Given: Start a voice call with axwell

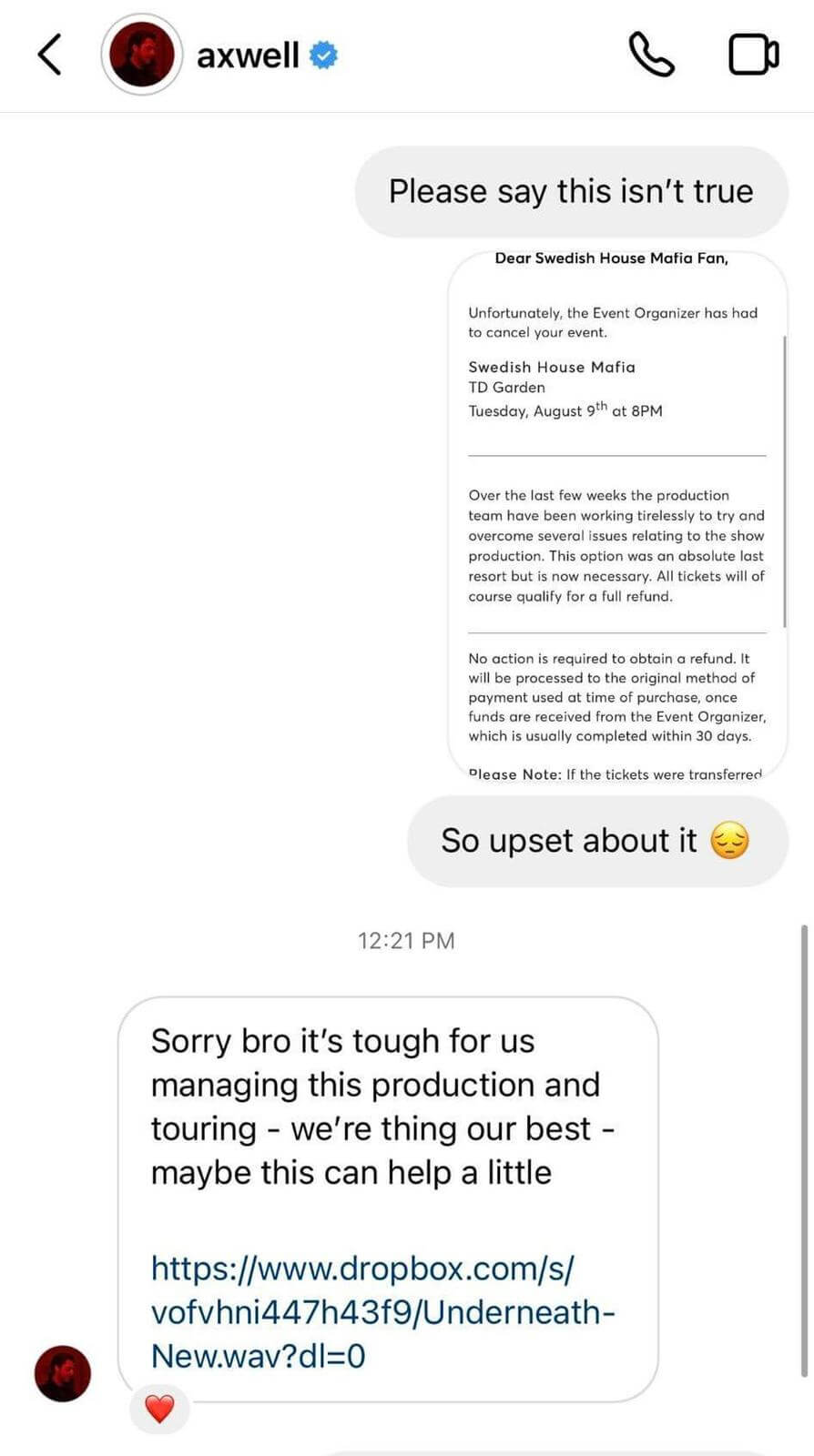Looking at the screenshot, I should pos(652,55).
